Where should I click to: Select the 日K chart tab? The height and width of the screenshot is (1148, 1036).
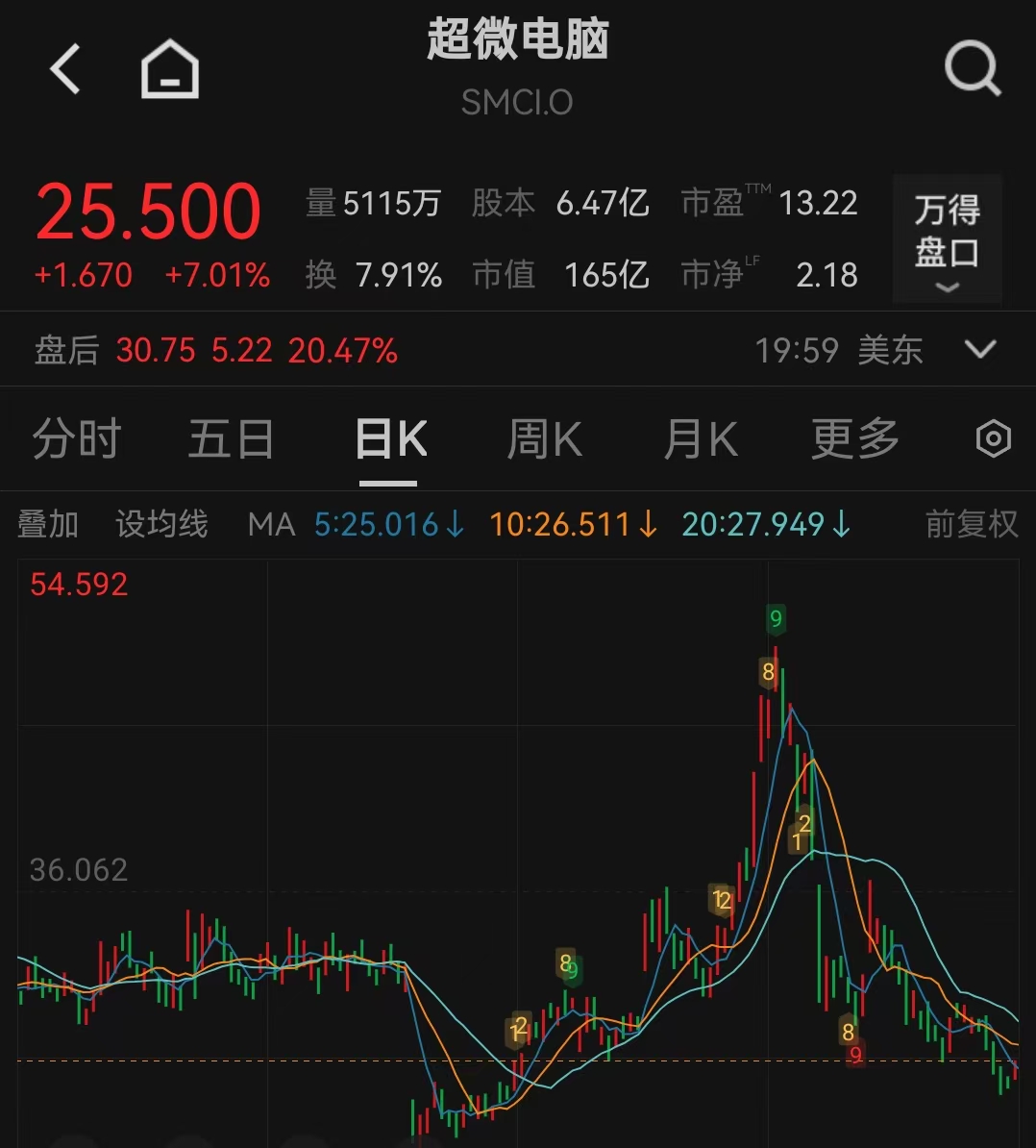[x=391, y=438]
